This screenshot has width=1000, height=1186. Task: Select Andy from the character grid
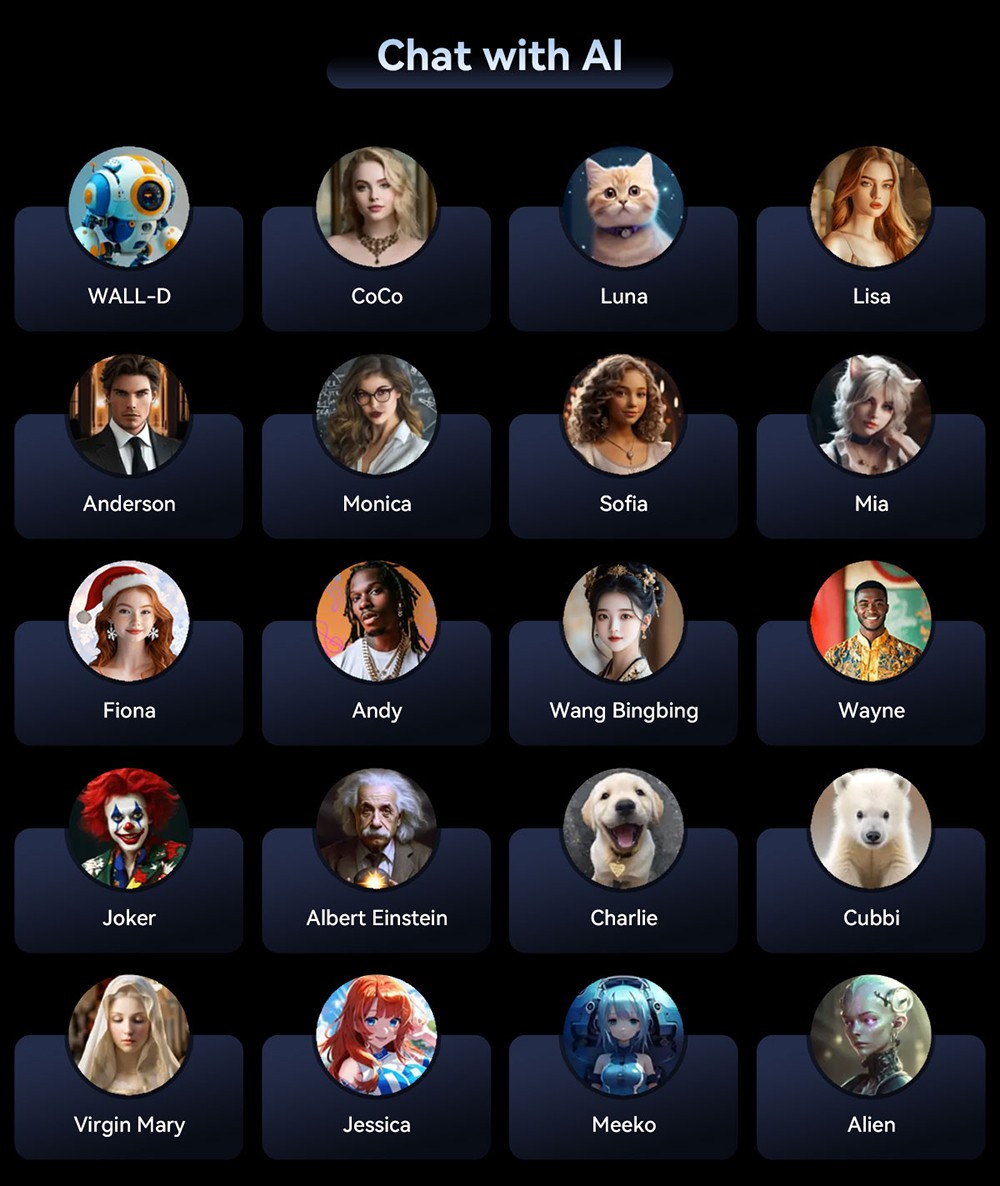pos(376,682)
